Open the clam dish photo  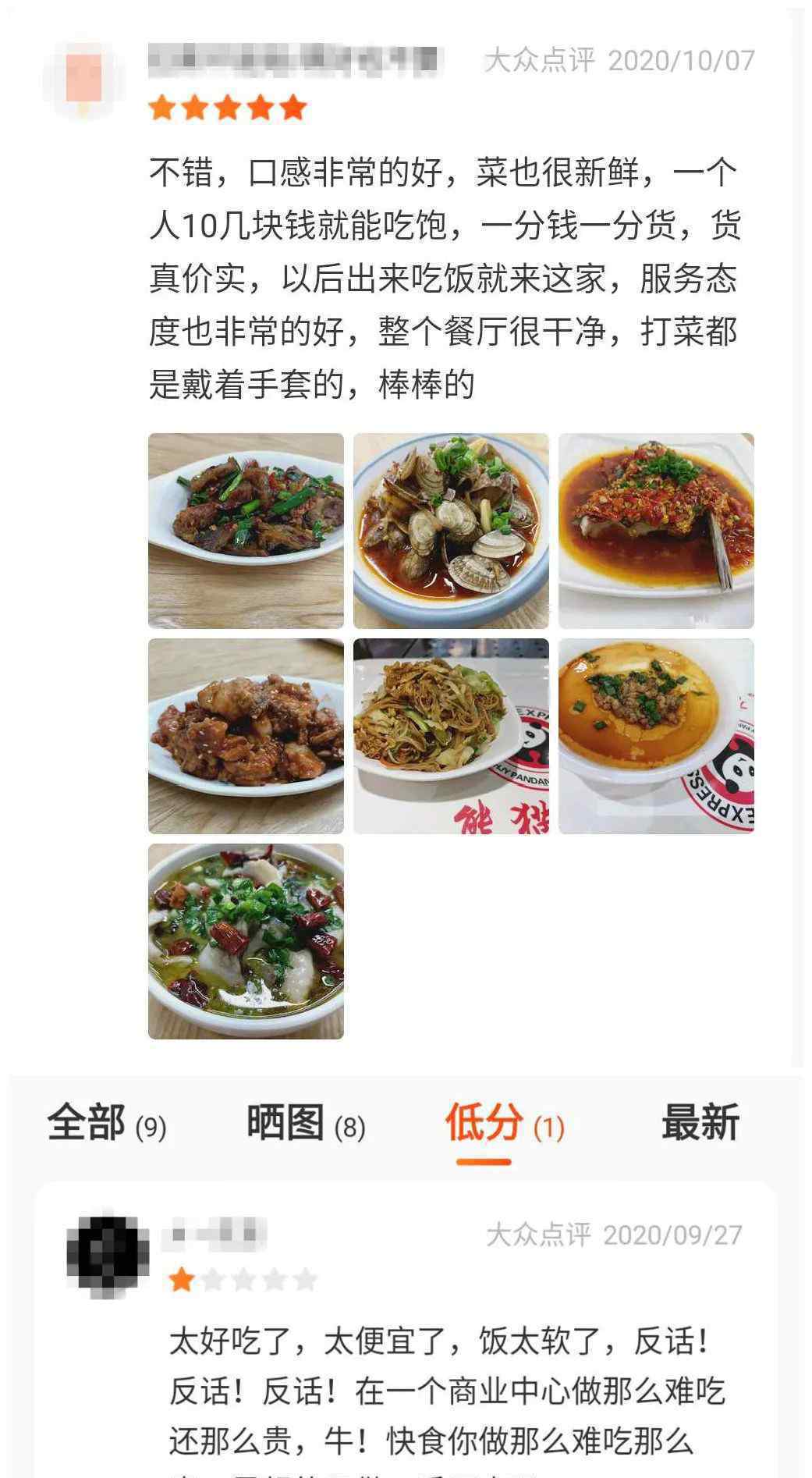[x=451, y=531]
